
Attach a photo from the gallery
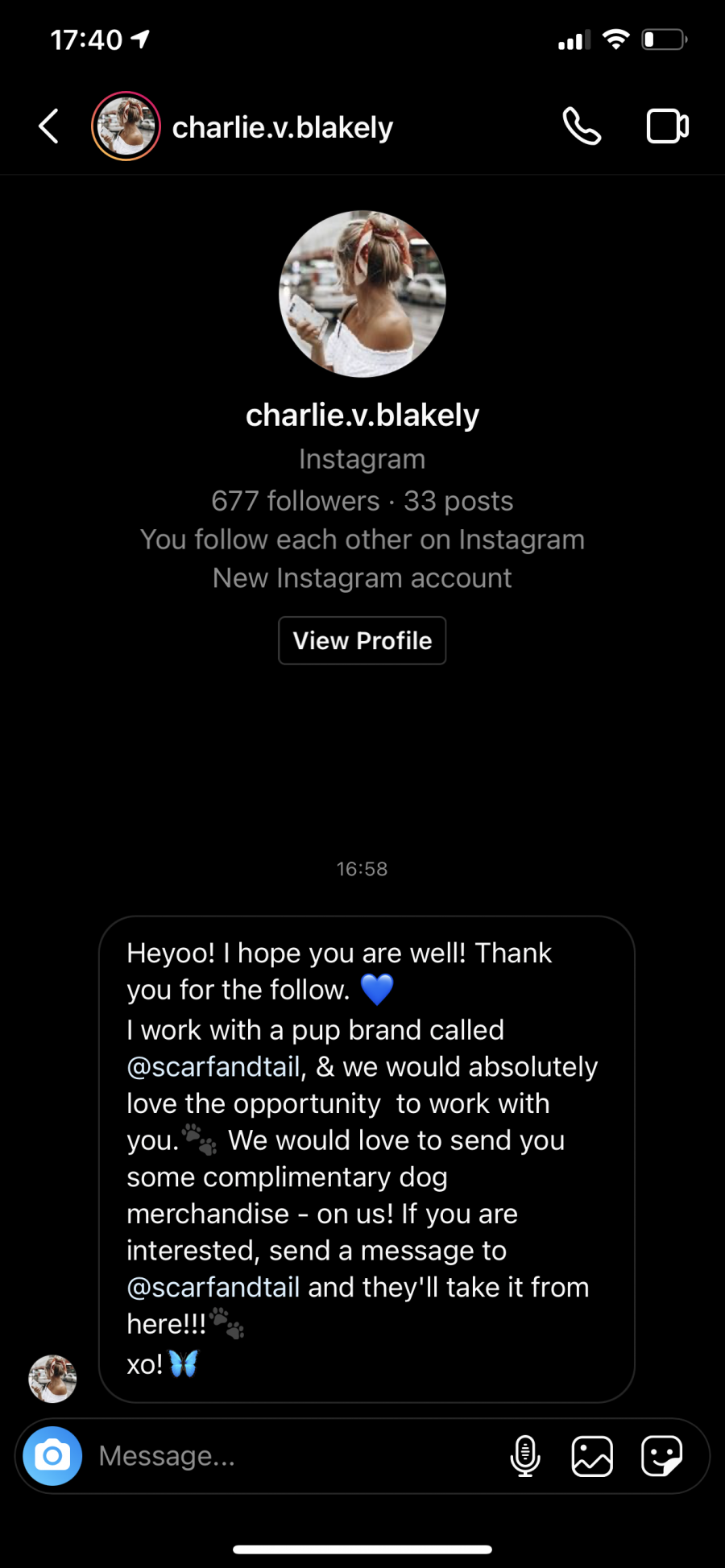coord(592,1456)
